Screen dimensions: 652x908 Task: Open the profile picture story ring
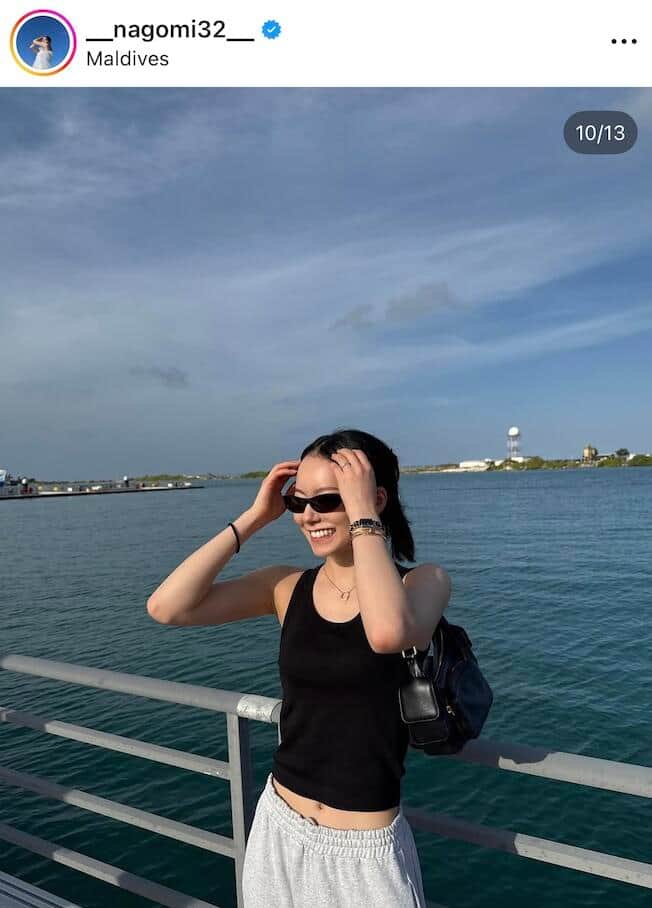tap(42, 43)
